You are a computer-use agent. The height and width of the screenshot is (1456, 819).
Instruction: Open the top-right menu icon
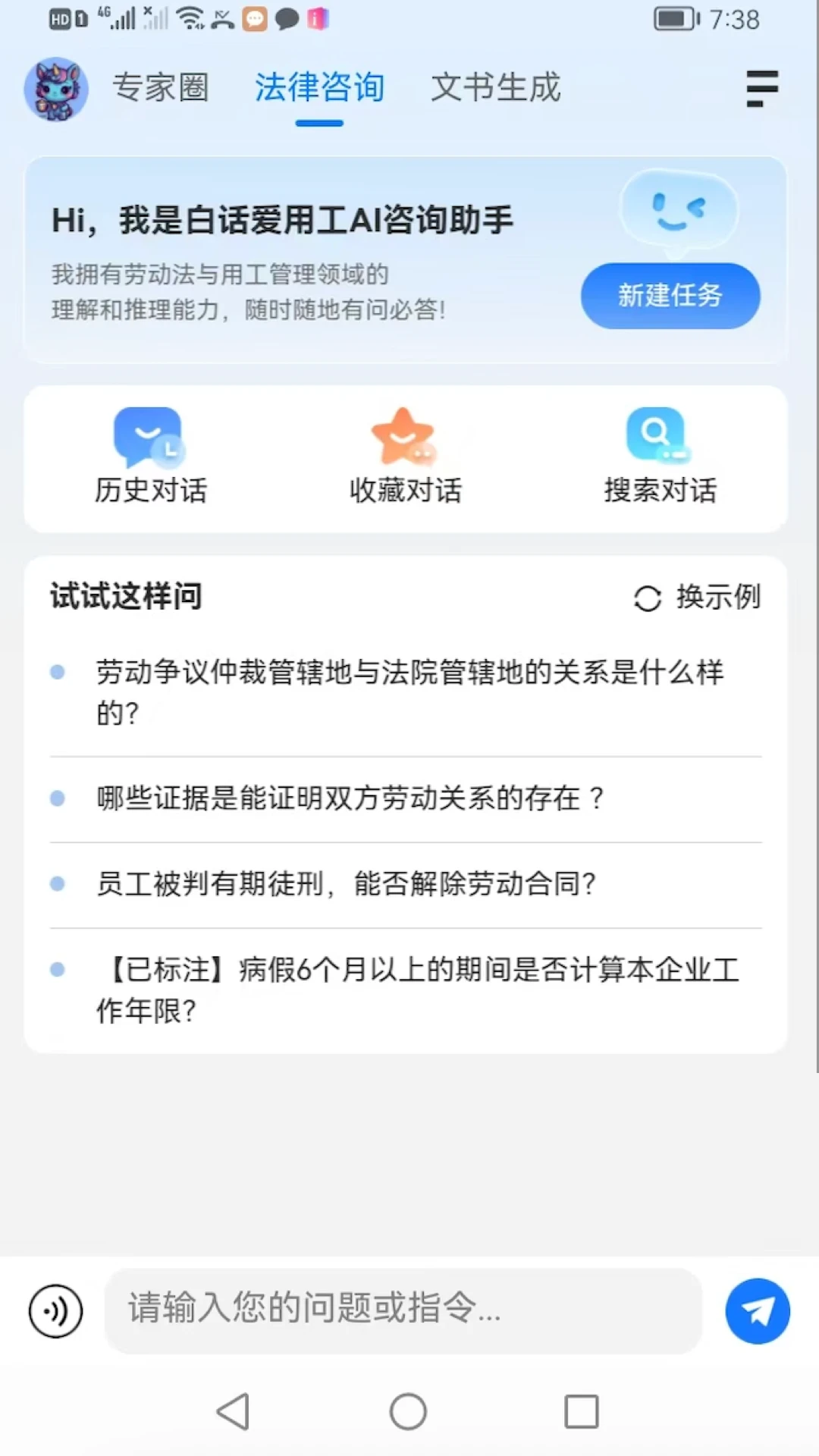click(761, 89)
